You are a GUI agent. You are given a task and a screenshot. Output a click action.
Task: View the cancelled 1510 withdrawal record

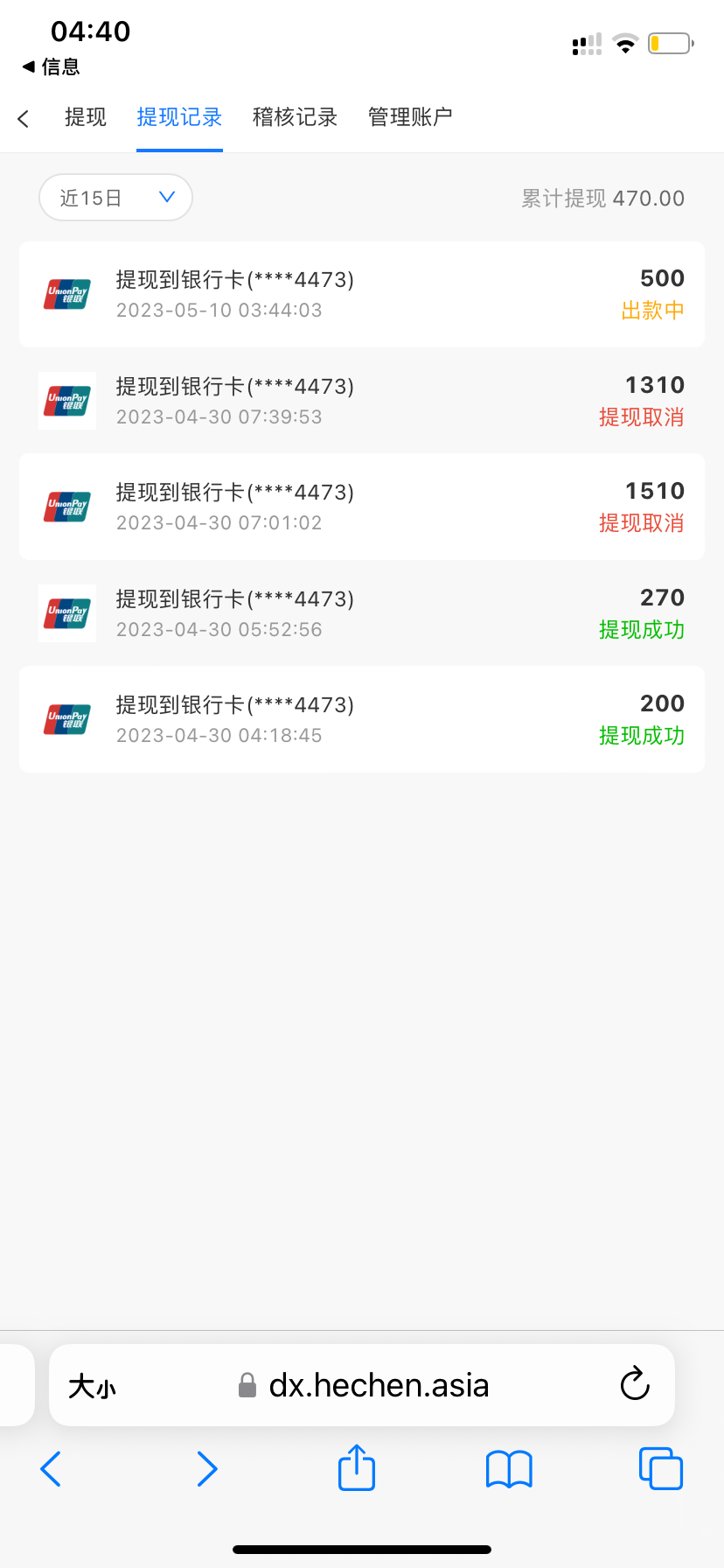click(x=362, y=507)
